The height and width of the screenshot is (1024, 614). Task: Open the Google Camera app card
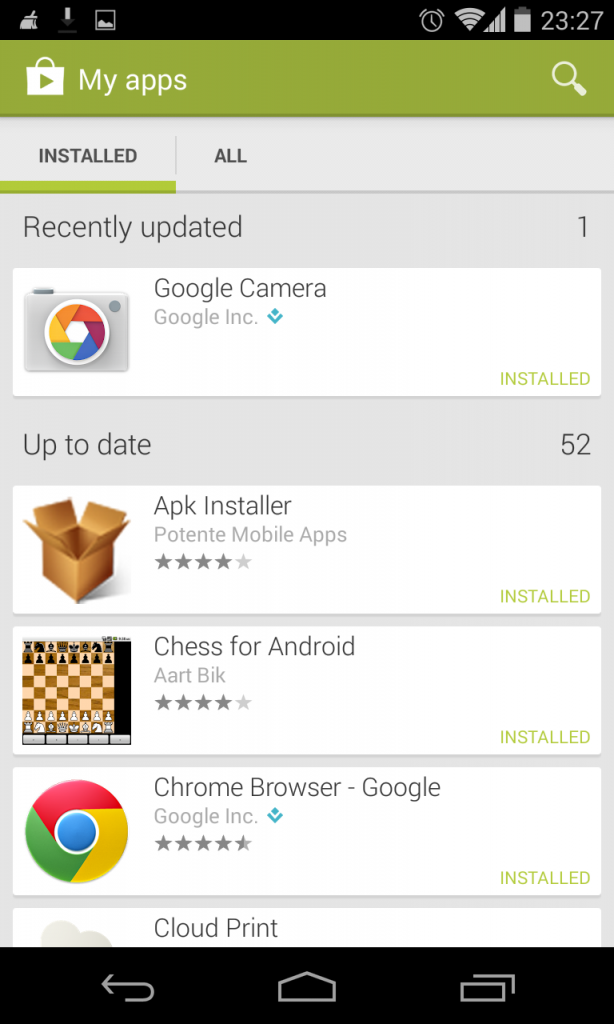pyautogui.click(x=307, y=332)
